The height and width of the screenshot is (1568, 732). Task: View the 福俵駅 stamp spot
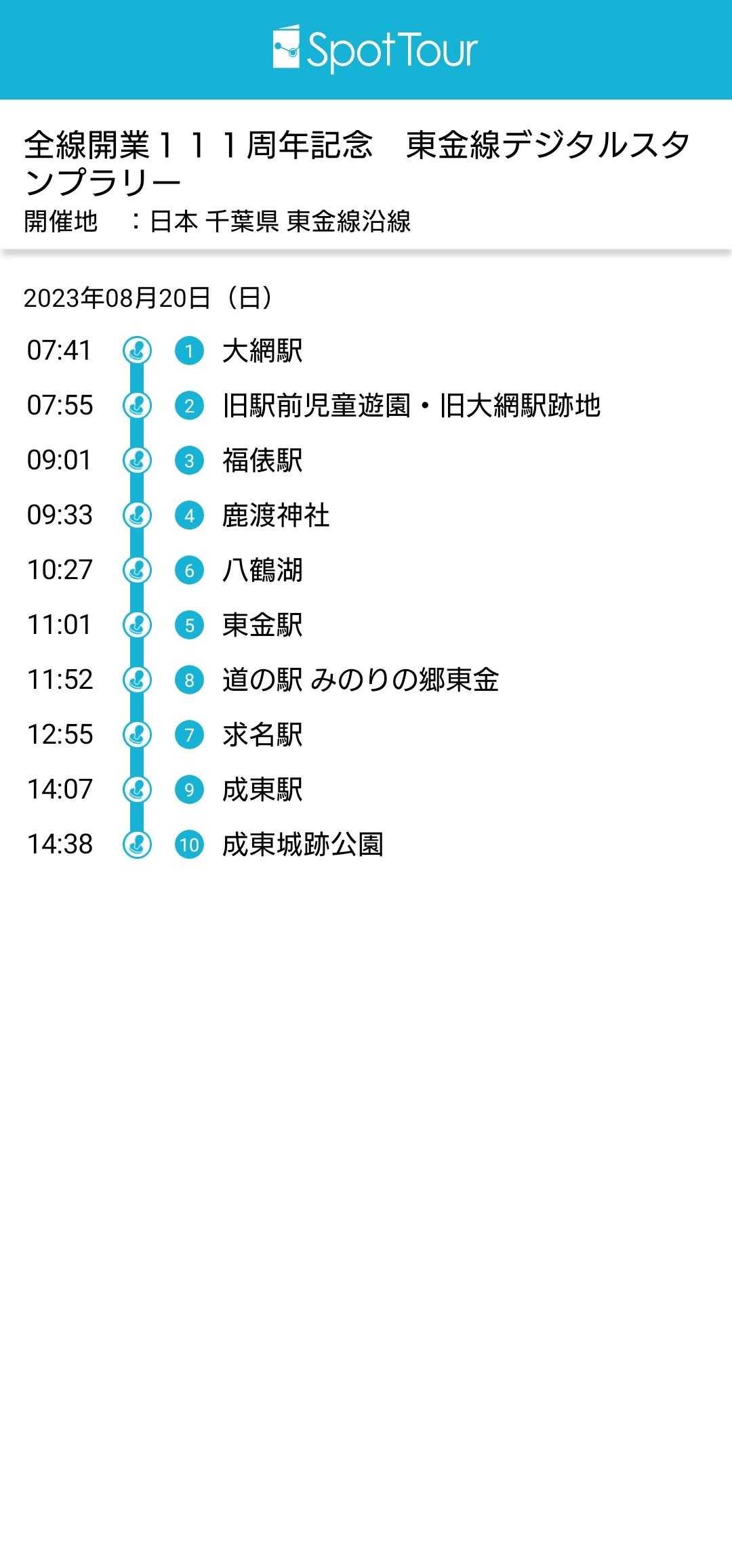[262, 461]
